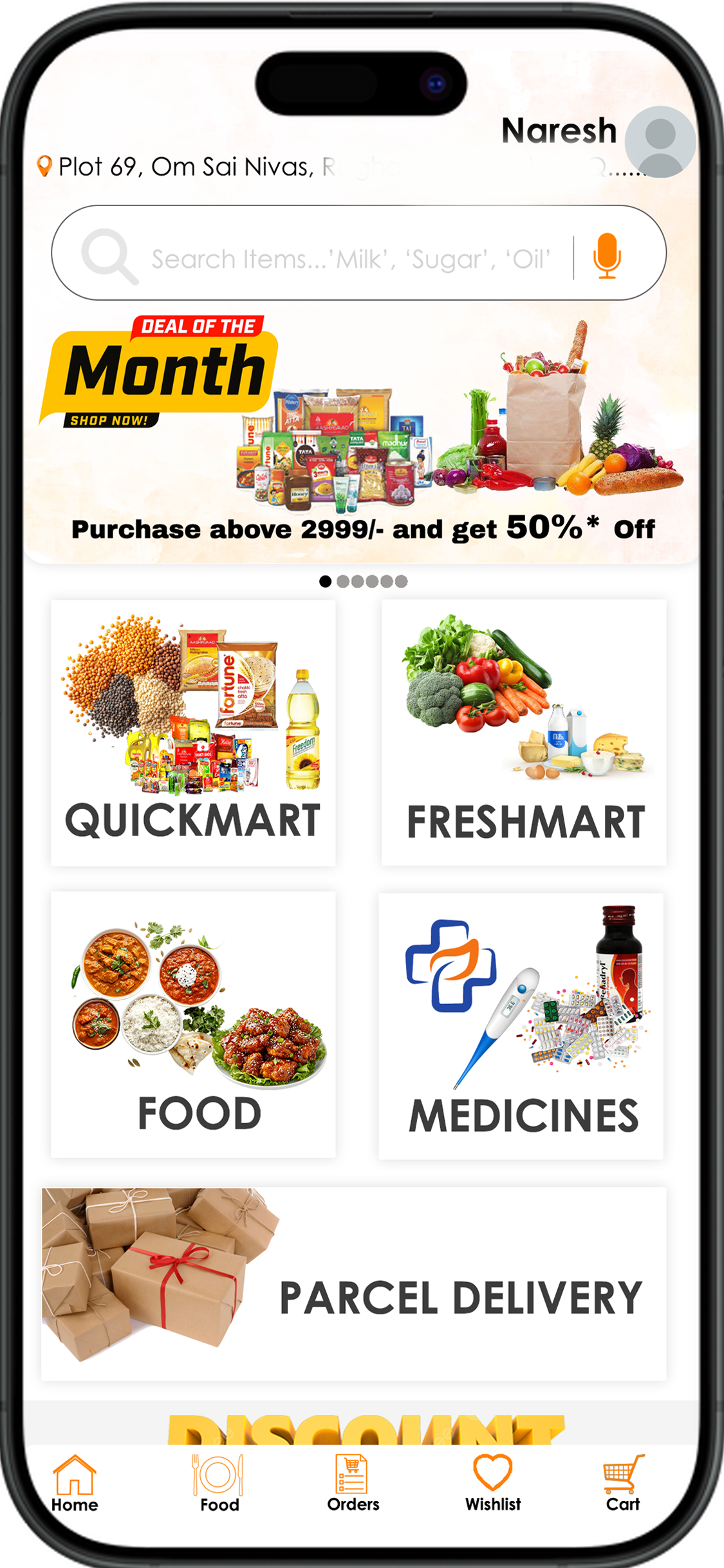Open the Deal of the Month banner
The width and height of the screenshot is (724, 1568).
click(362, 434)
